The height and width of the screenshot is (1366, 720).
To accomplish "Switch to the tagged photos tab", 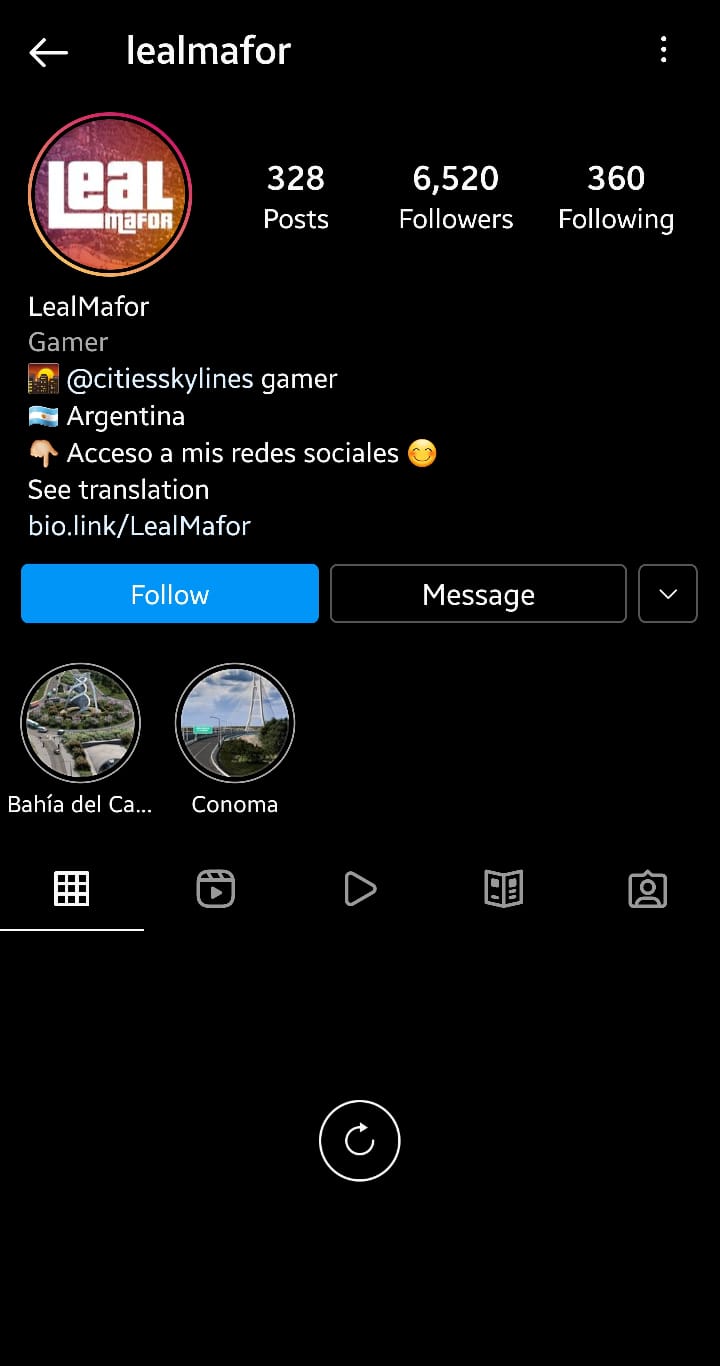I will click(x=648, y=888).
